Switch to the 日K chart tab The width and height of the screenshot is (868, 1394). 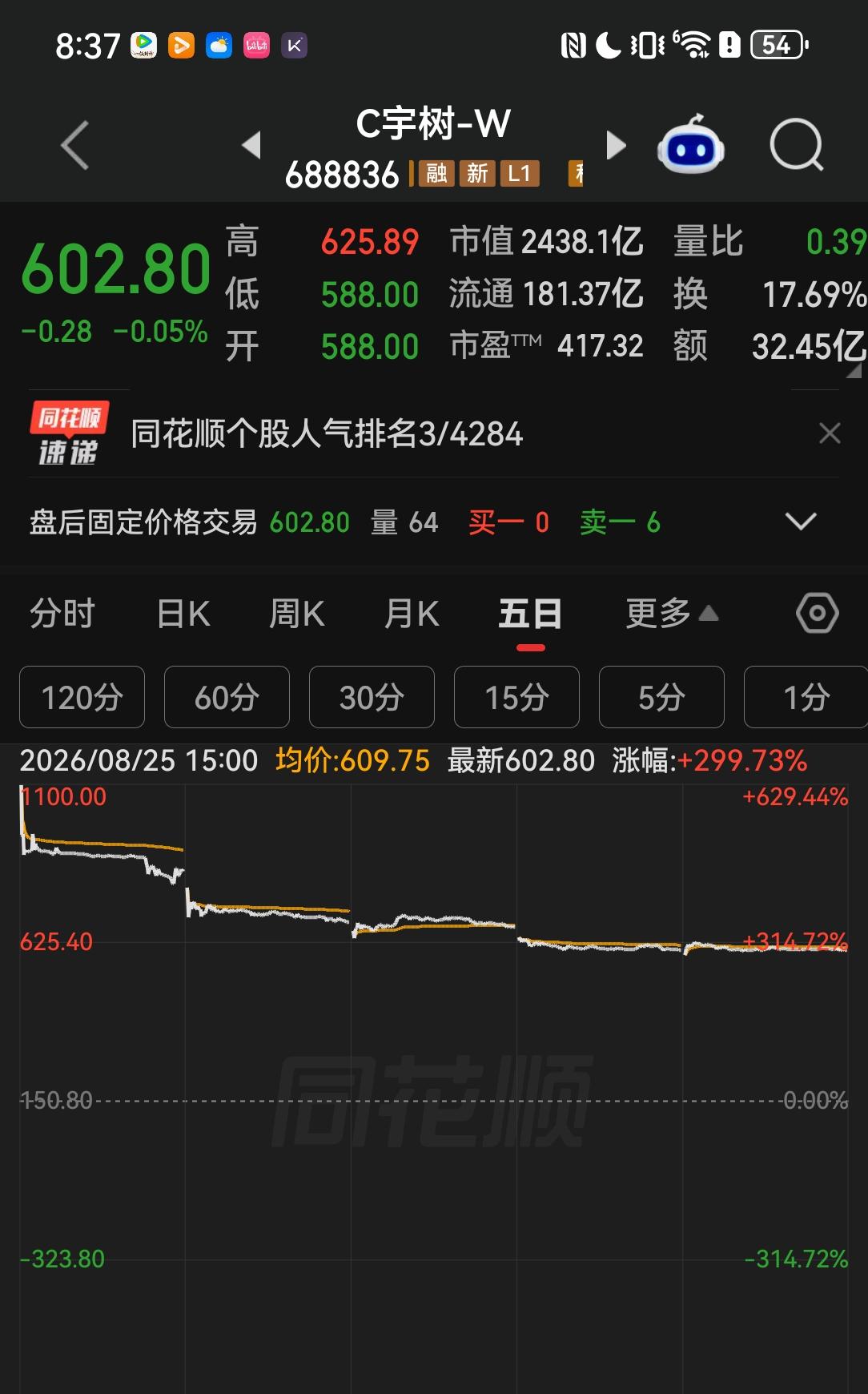pyautogui.click(x=183, y=614)
